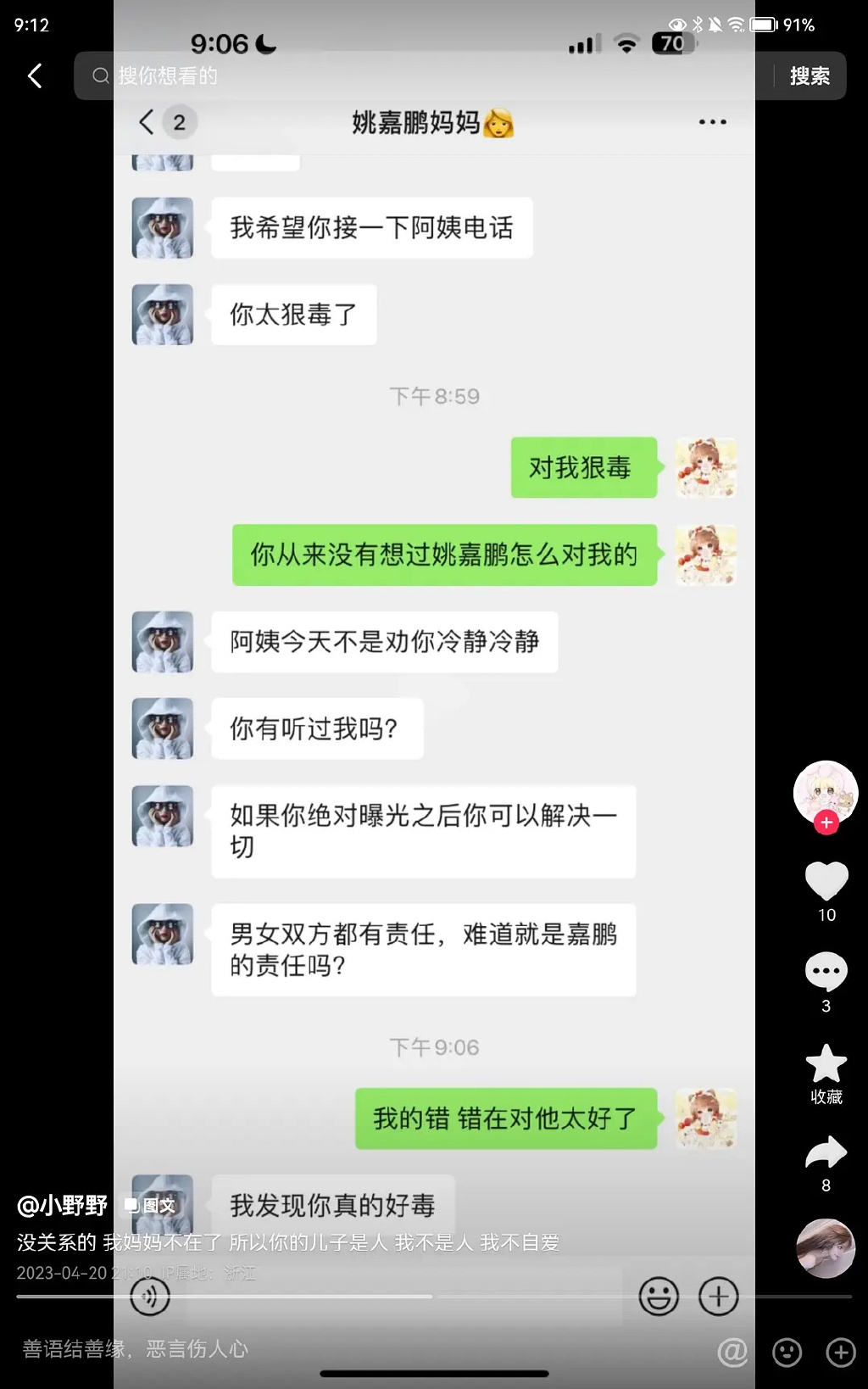Image resolution: width=868 pixels, height=1389 pixels.
Task: Open the round music cover thumbnail
Action: [x=826, y=1248]
